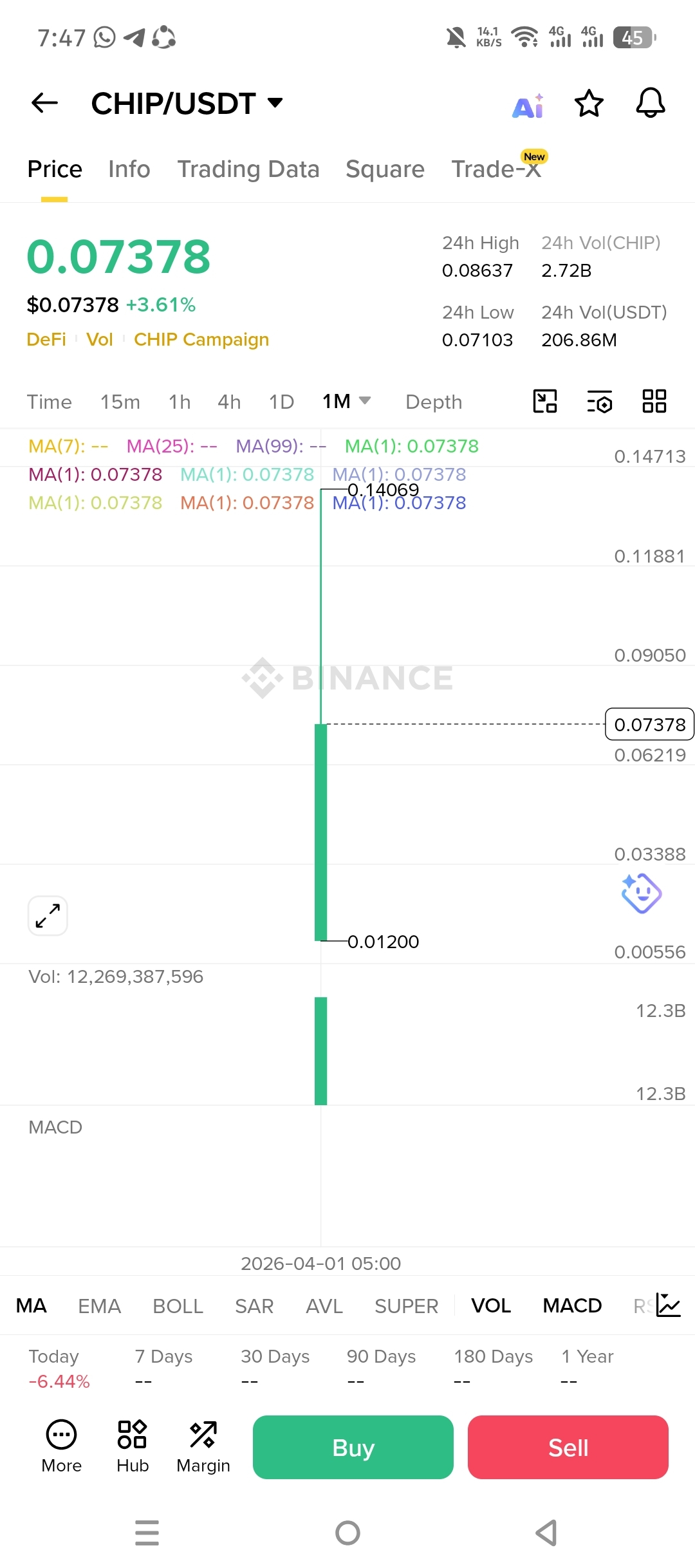Select the 4h chart interval
The image size is (695, 1568).
pyautogui.click(x=229, y=402)
